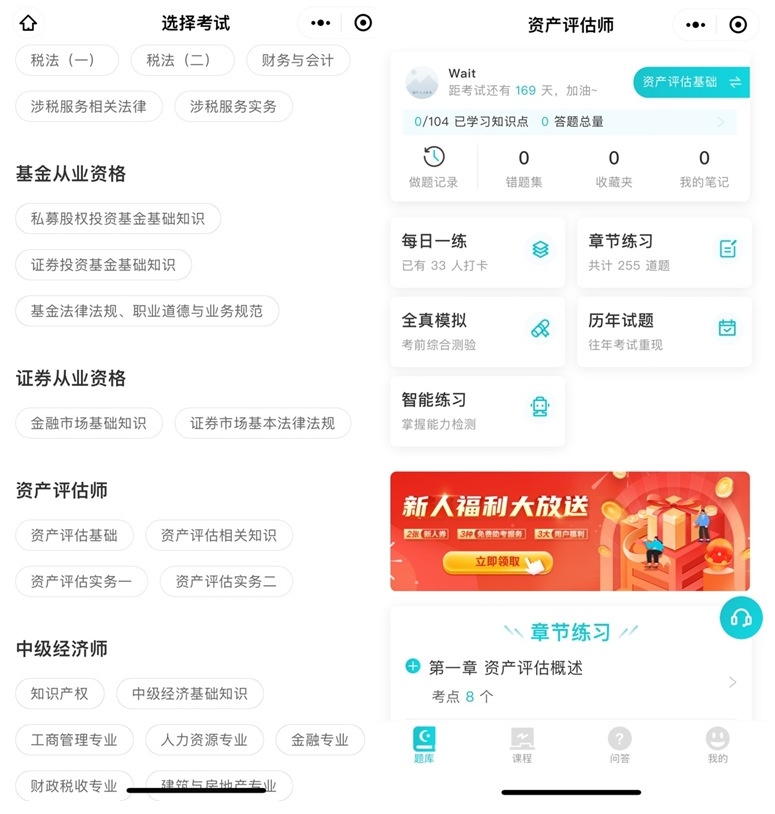775x814 pixels.
Task: Pick the 资产评估基础 chip
Action: pyautogui.click(x=74, y=535)
